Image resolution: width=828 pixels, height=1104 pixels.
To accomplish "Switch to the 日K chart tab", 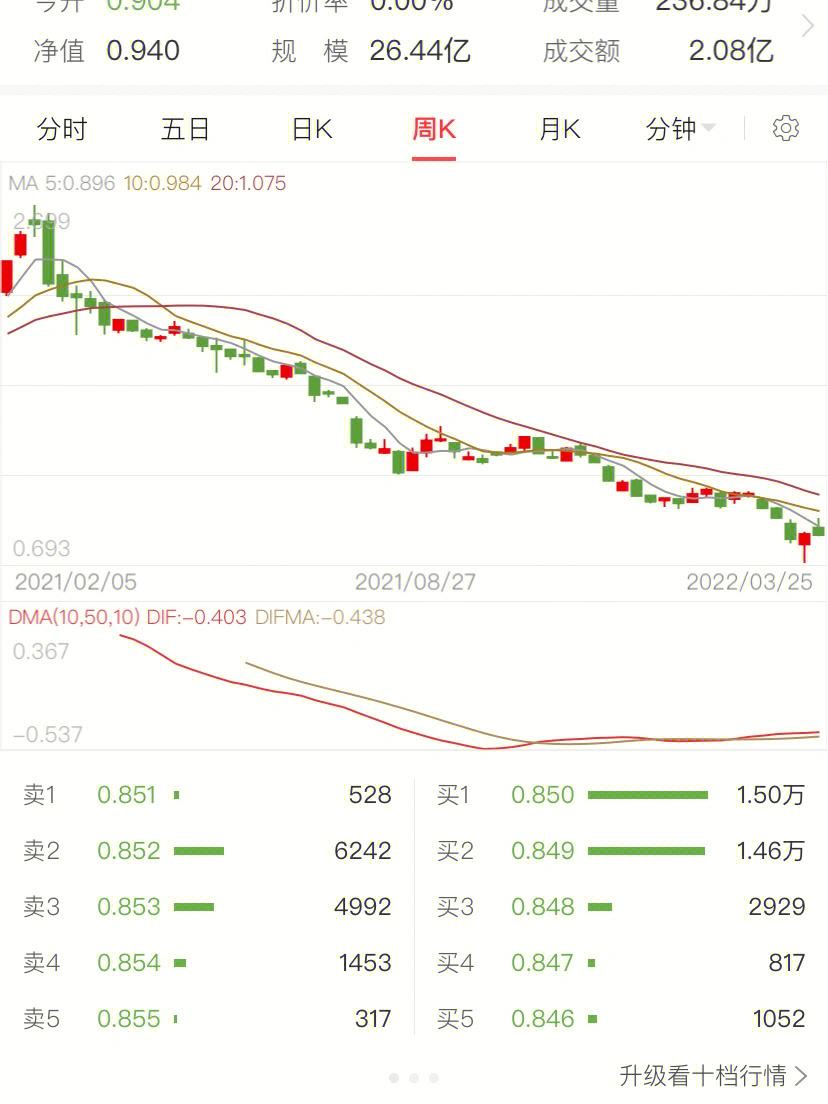I will (310, 128).
